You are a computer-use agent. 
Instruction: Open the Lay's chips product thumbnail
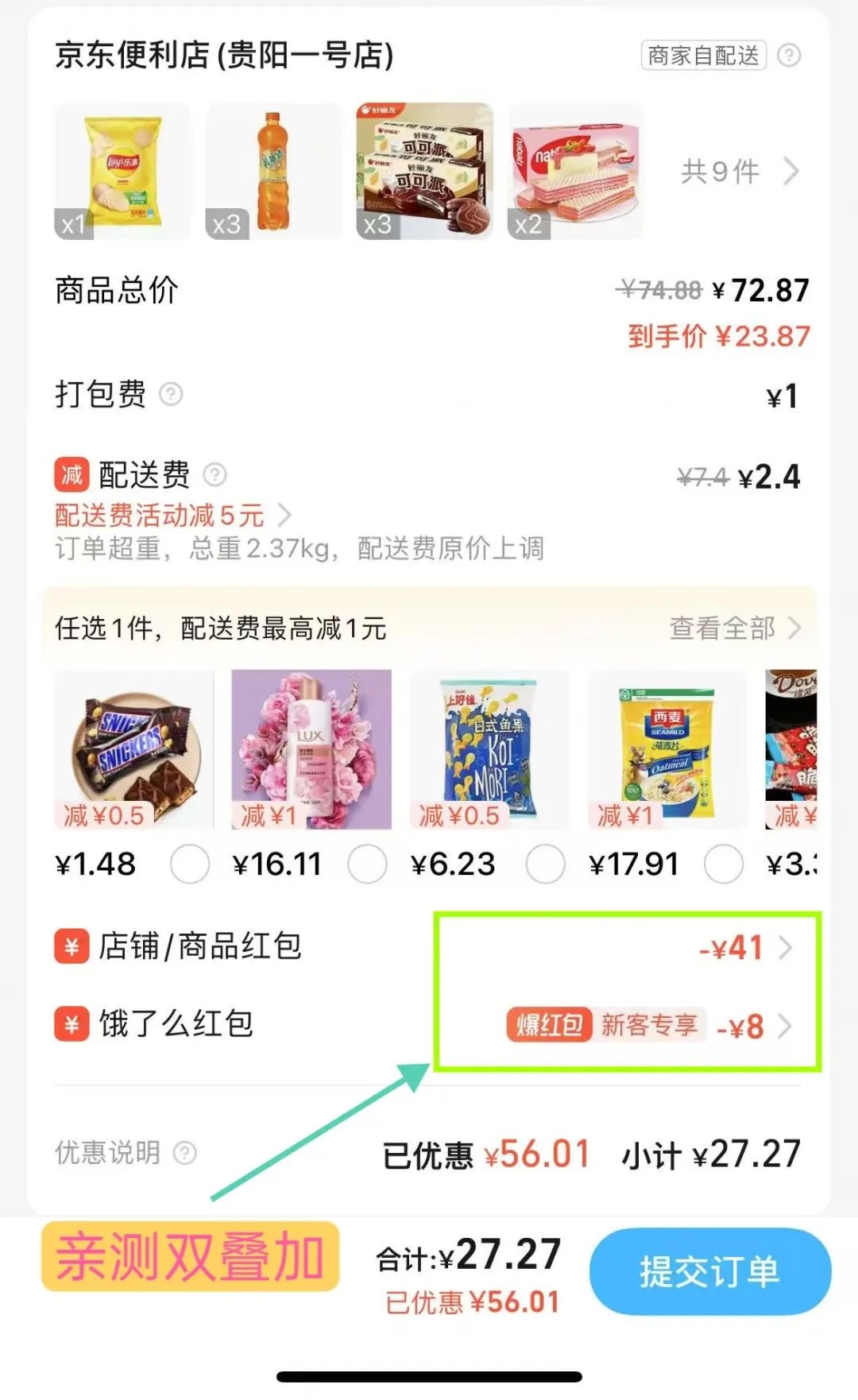pyautogui.click(x=122, y=171)
